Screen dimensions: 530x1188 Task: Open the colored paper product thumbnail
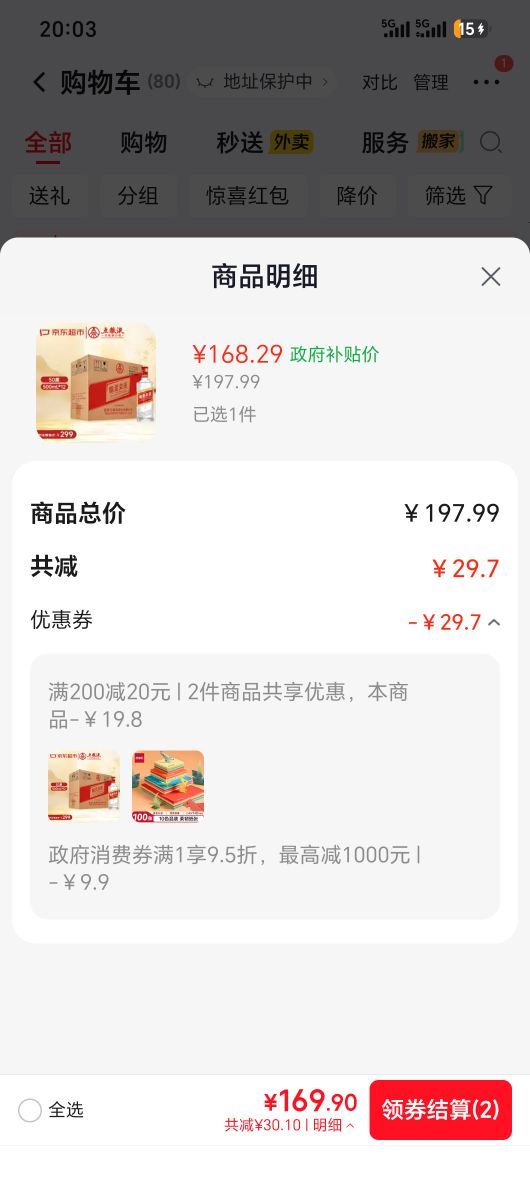pos(168,786)
